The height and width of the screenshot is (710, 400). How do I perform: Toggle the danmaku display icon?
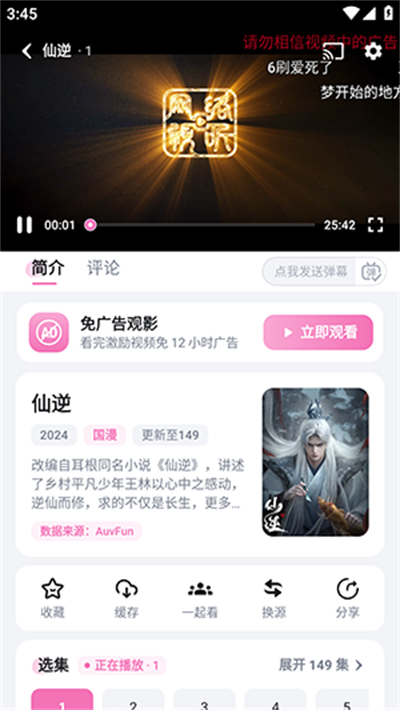pos(371,272)
